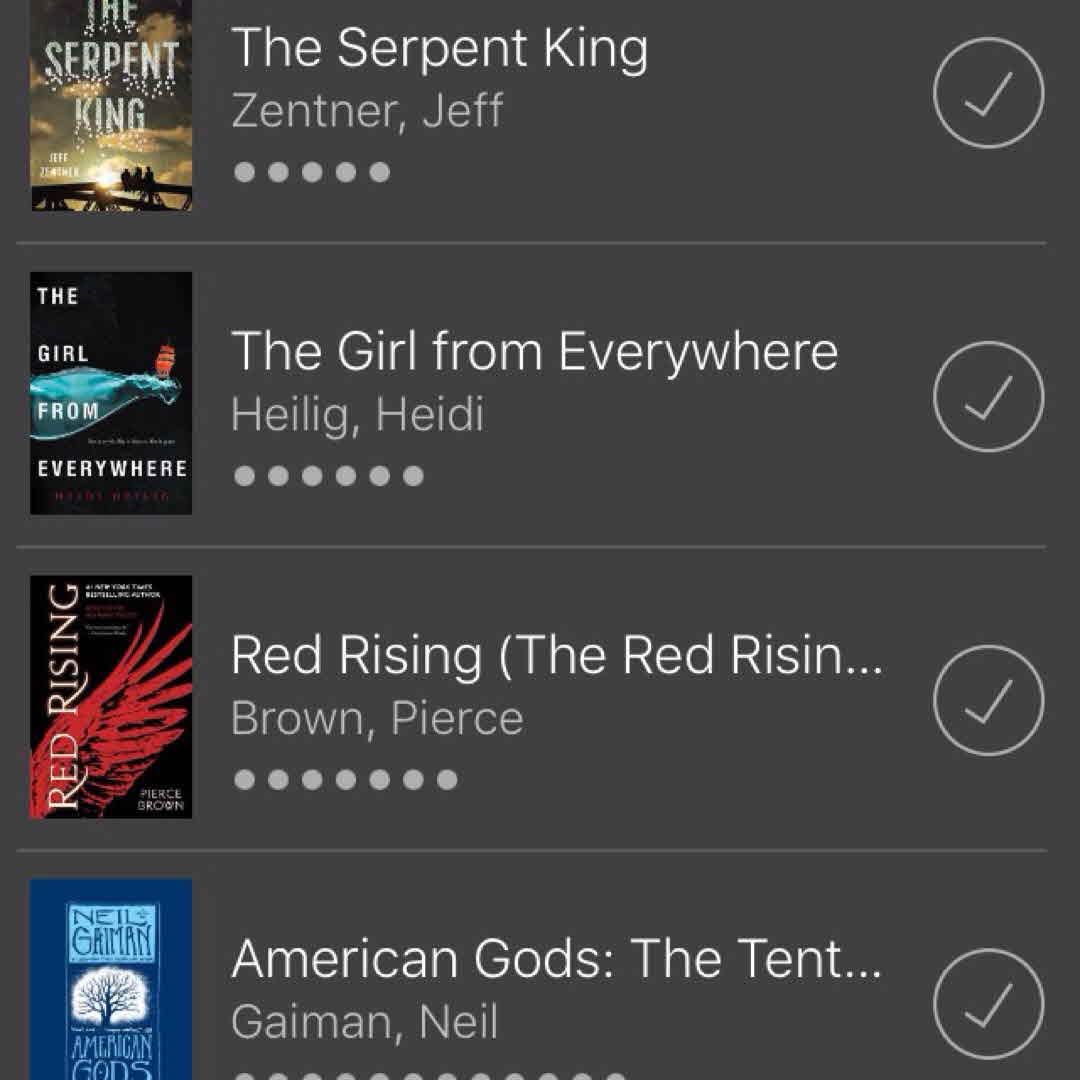Image resolution: width=1080 pixels, height=1080 pixels.
Task: Toggle the checkmark for The Serpent King
Action: tap(988, 93)
